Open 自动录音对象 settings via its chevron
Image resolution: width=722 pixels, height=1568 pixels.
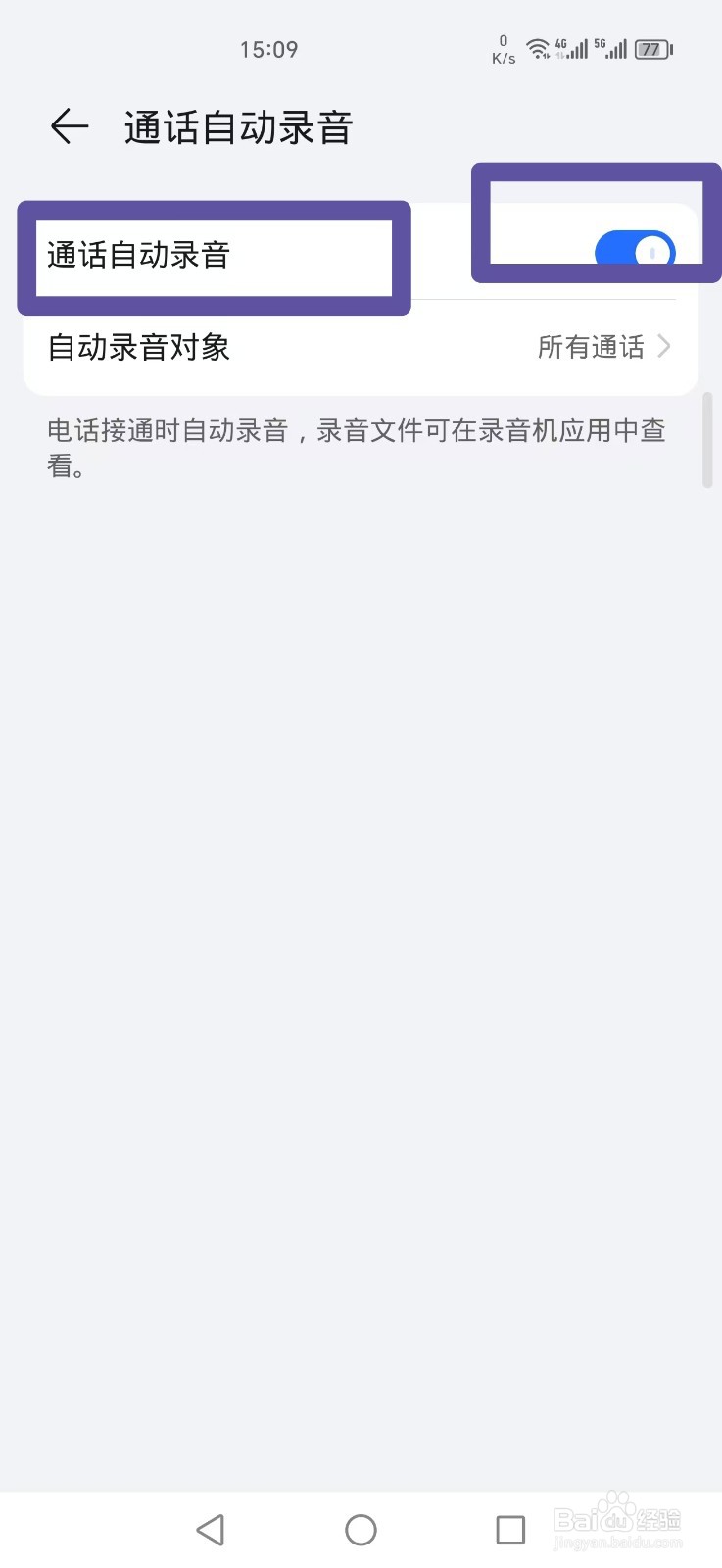[x=665, y=346]
